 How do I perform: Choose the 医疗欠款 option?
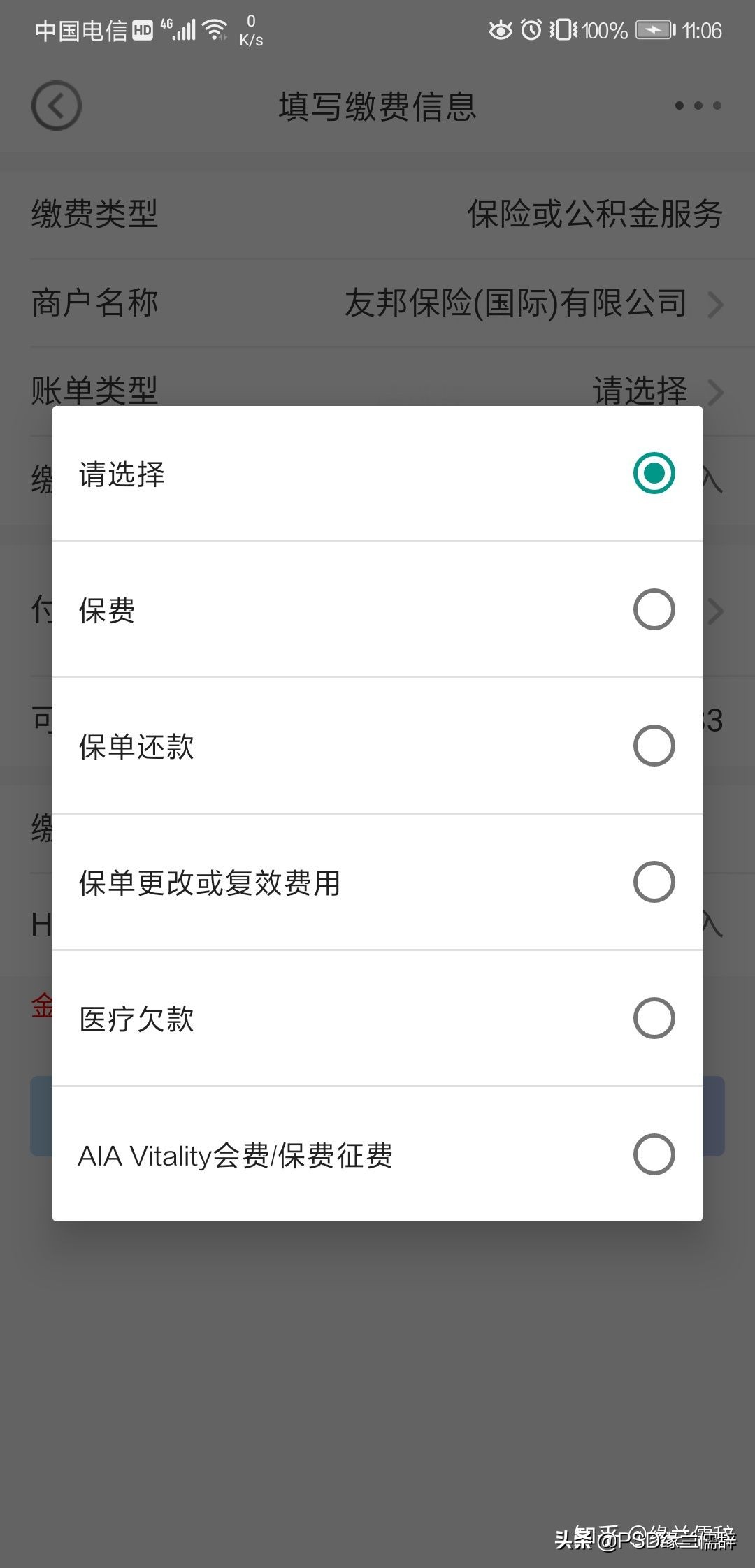coord(653,1018)
